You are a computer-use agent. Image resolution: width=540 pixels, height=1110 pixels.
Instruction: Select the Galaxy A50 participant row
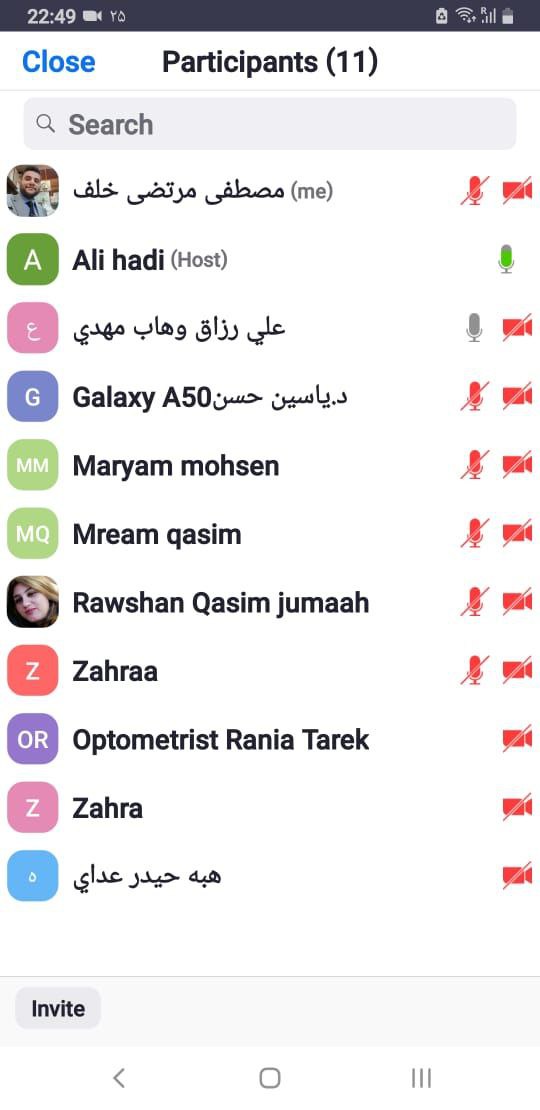point(270,397)
